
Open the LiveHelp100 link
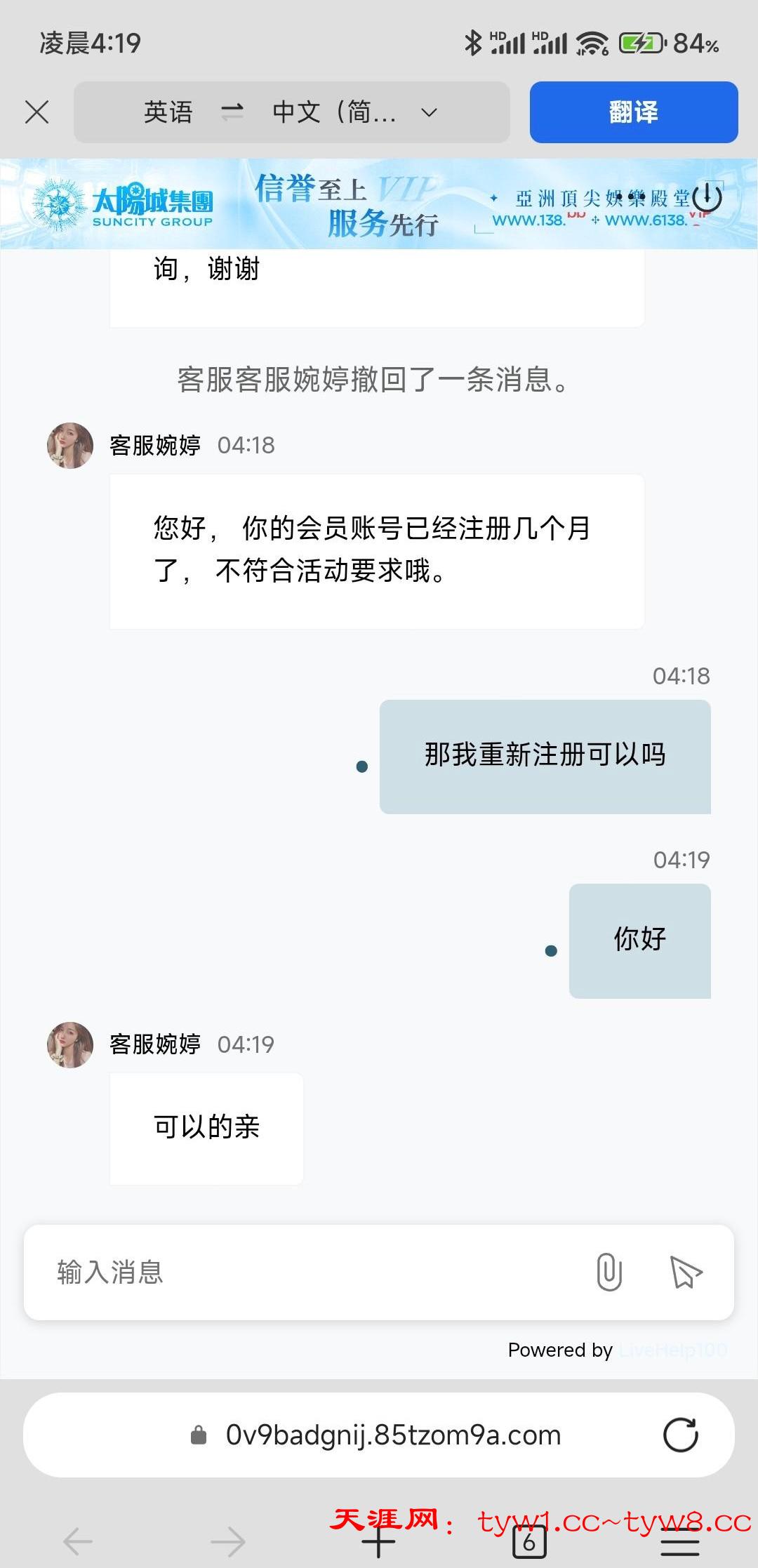672,1350
